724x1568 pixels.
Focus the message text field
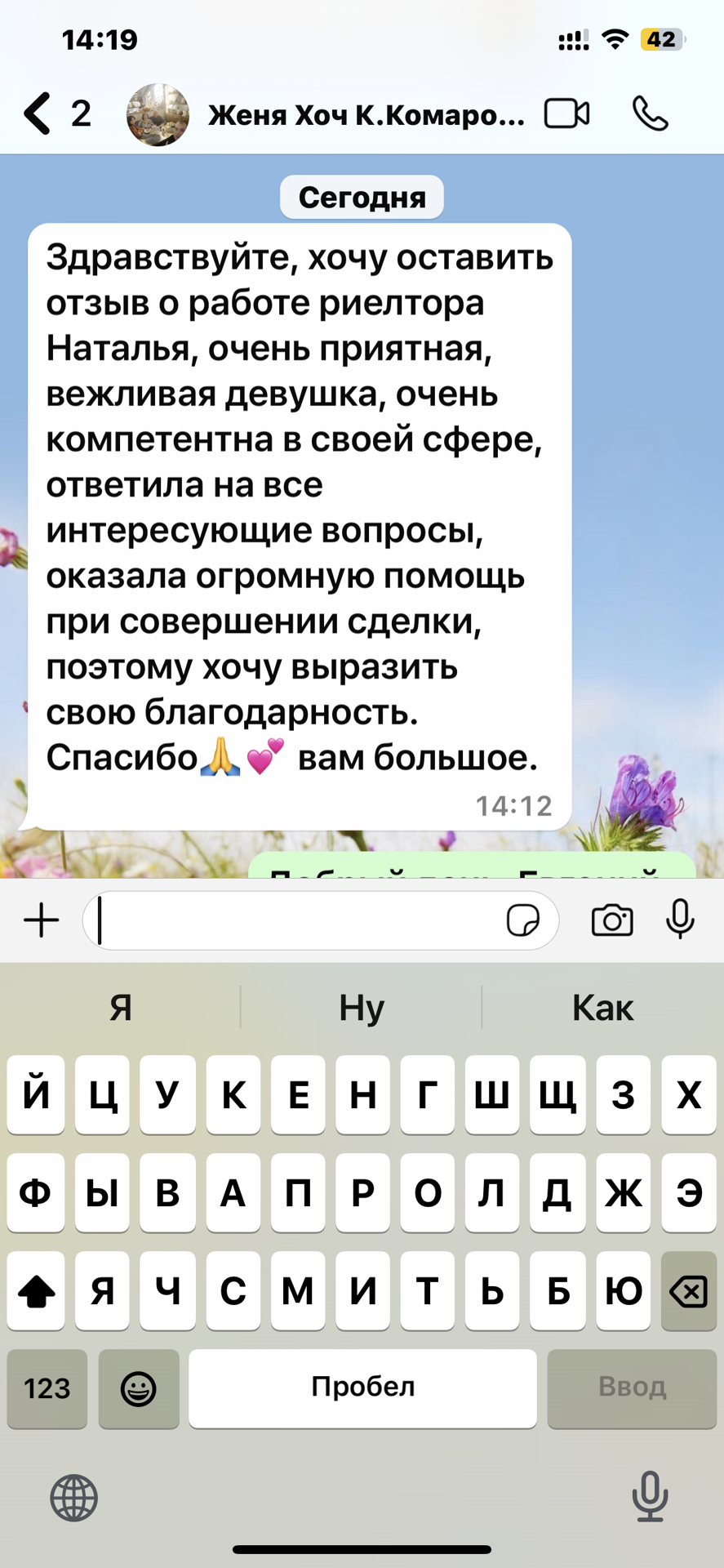coord(294,921)
